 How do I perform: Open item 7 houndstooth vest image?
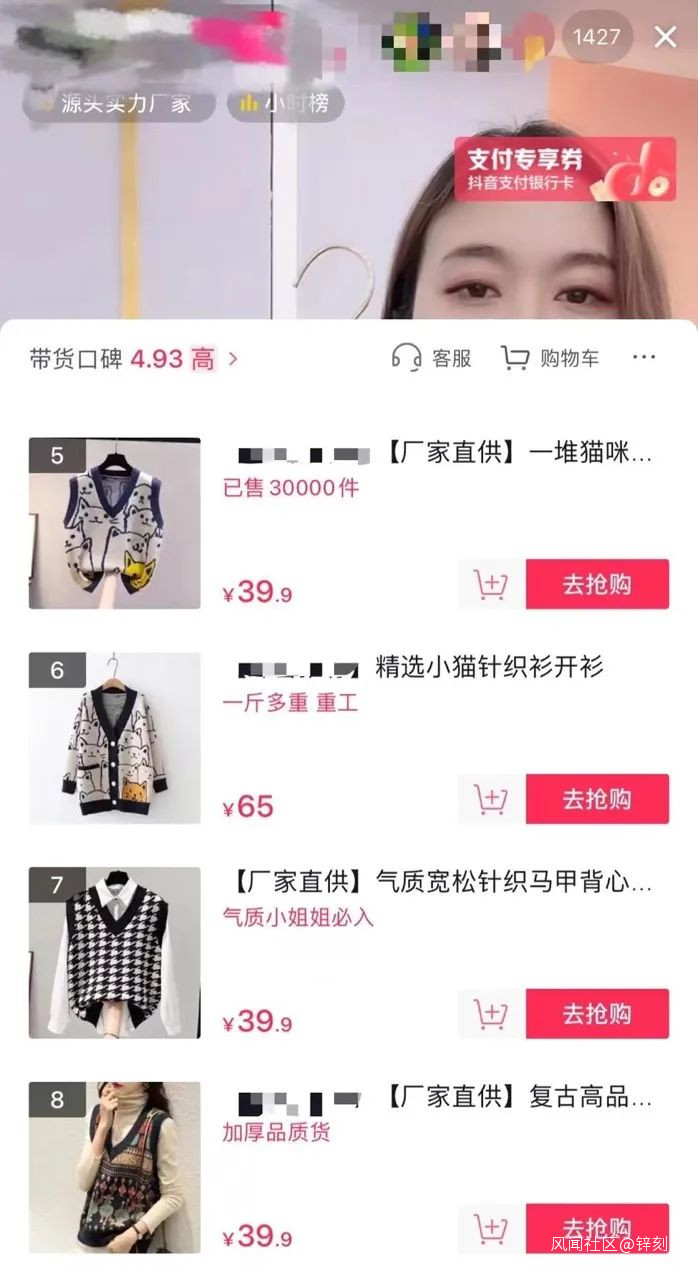coord(114,953)
